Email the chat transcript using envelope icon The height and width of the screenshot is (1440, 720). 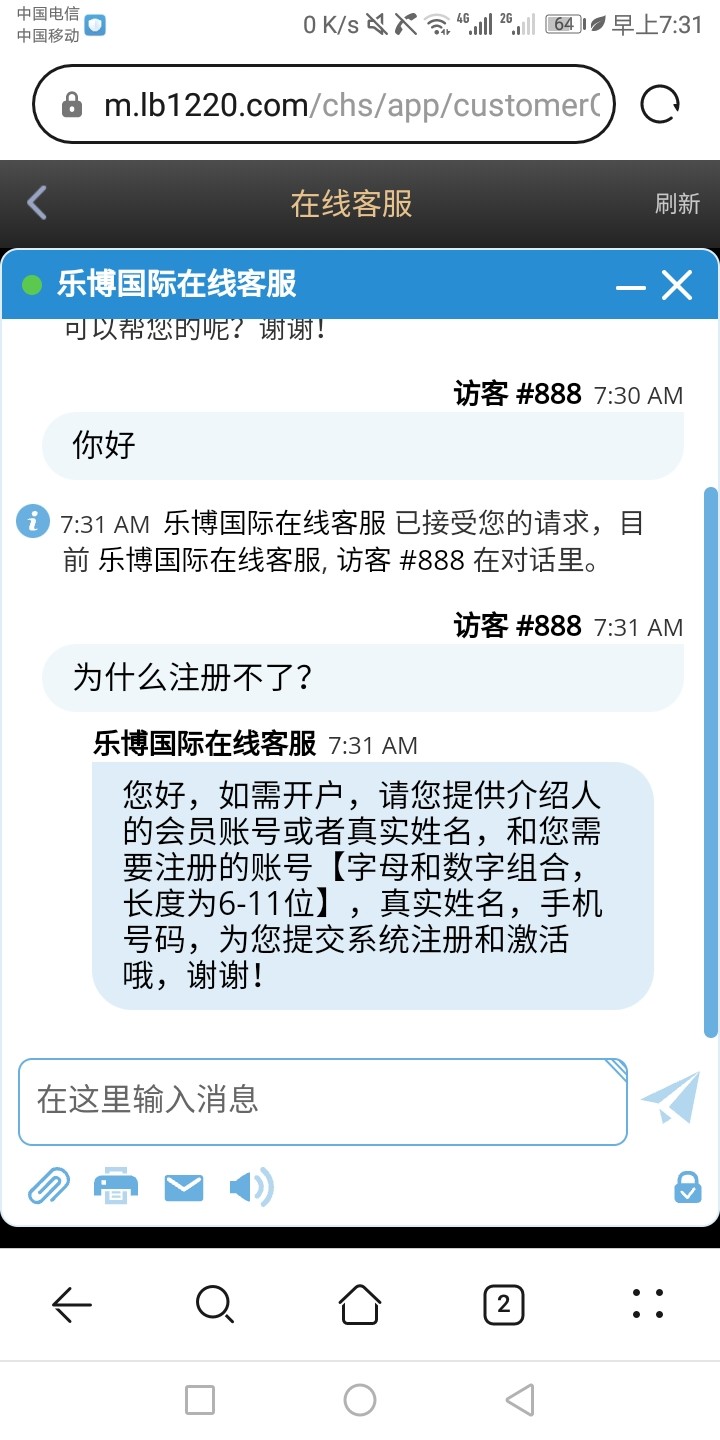[x=182, y=1186]
